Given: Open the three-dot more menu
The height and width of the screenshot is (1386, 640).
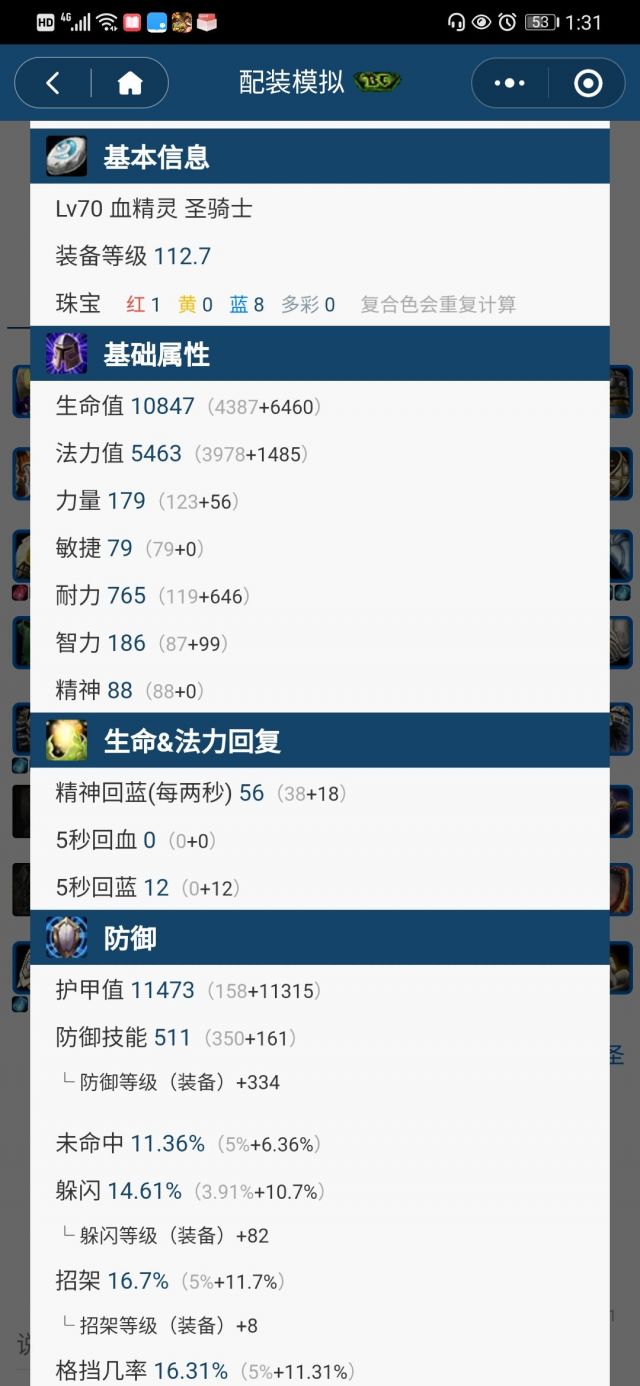Looking at the screenshot, I should point(510,83).
